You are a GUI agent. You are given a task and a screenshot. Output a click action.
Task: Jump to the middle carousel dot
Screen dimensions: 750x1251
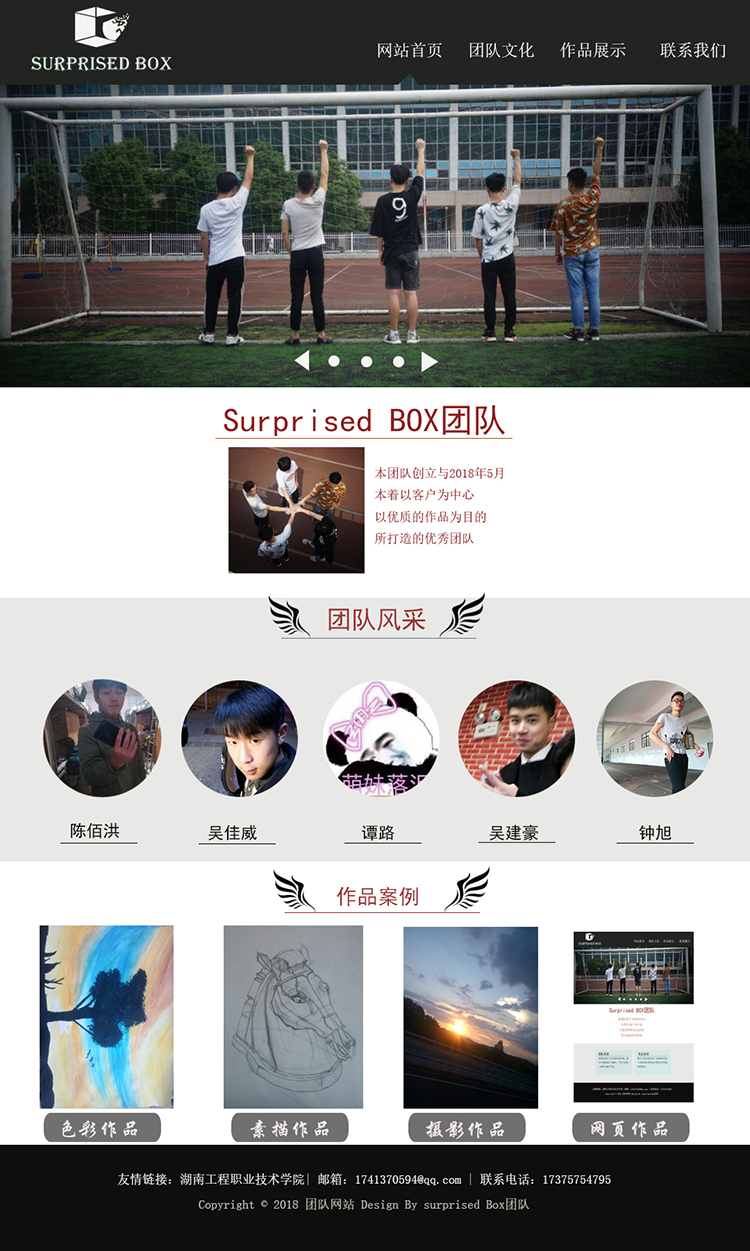(366, 361)
